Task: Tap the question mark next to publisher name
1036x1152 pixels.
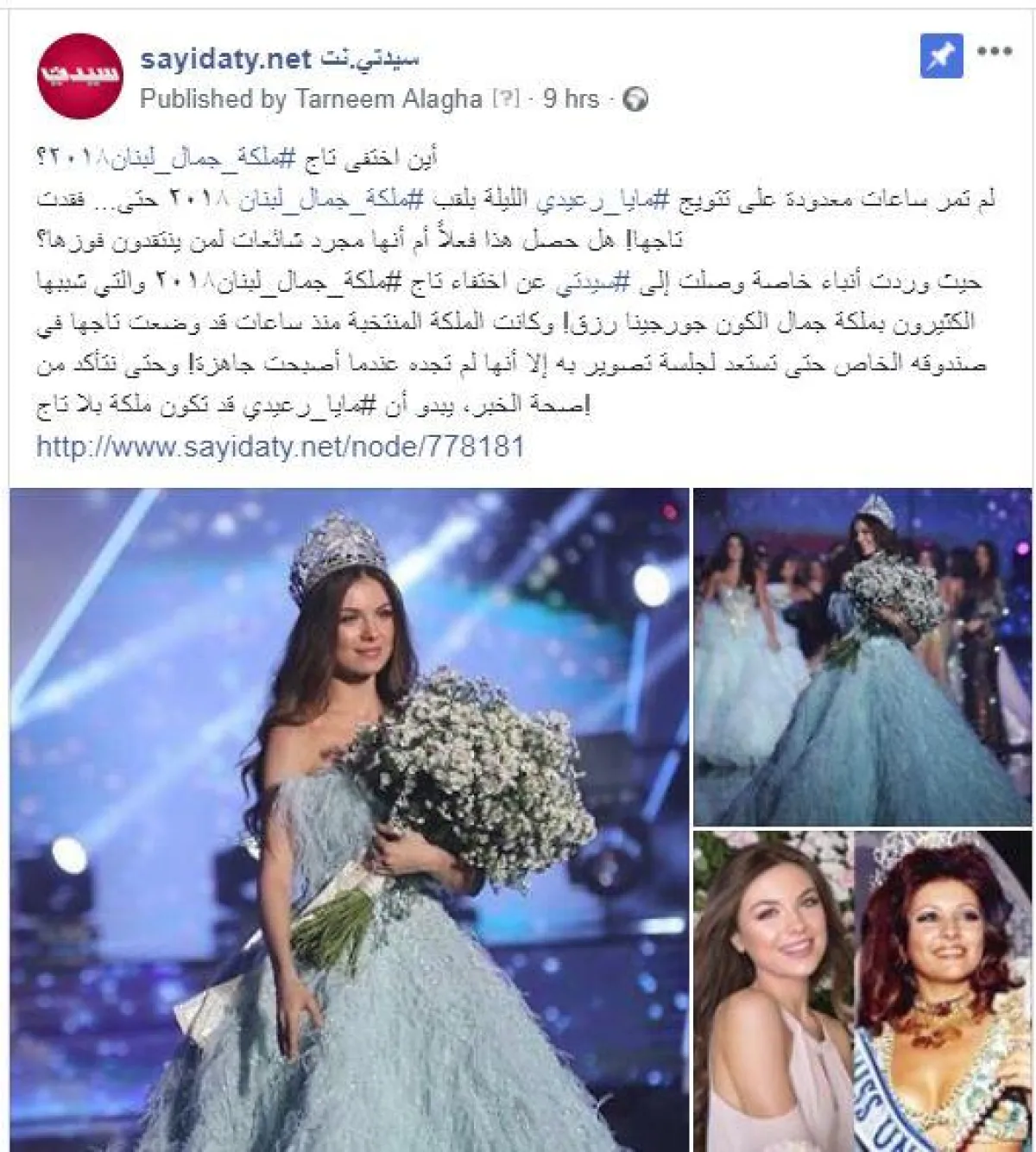Action: 506,99
